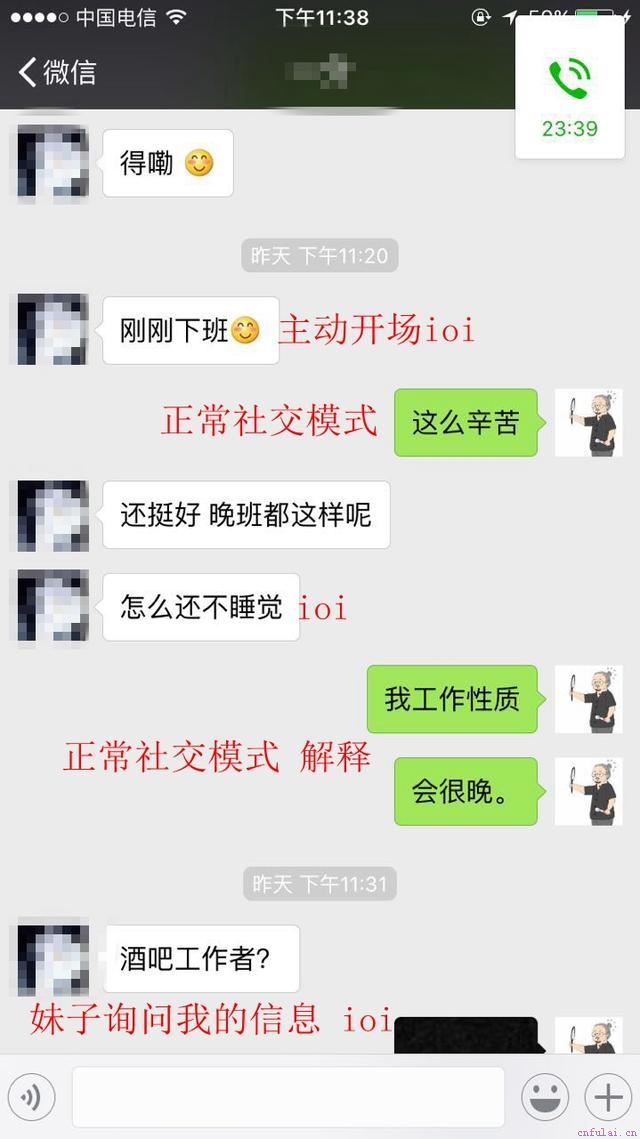This screenshot has height=1139, width=640.
Task: Open contact's avatar beside 刚刚下班 message
Action: (52, 330)
